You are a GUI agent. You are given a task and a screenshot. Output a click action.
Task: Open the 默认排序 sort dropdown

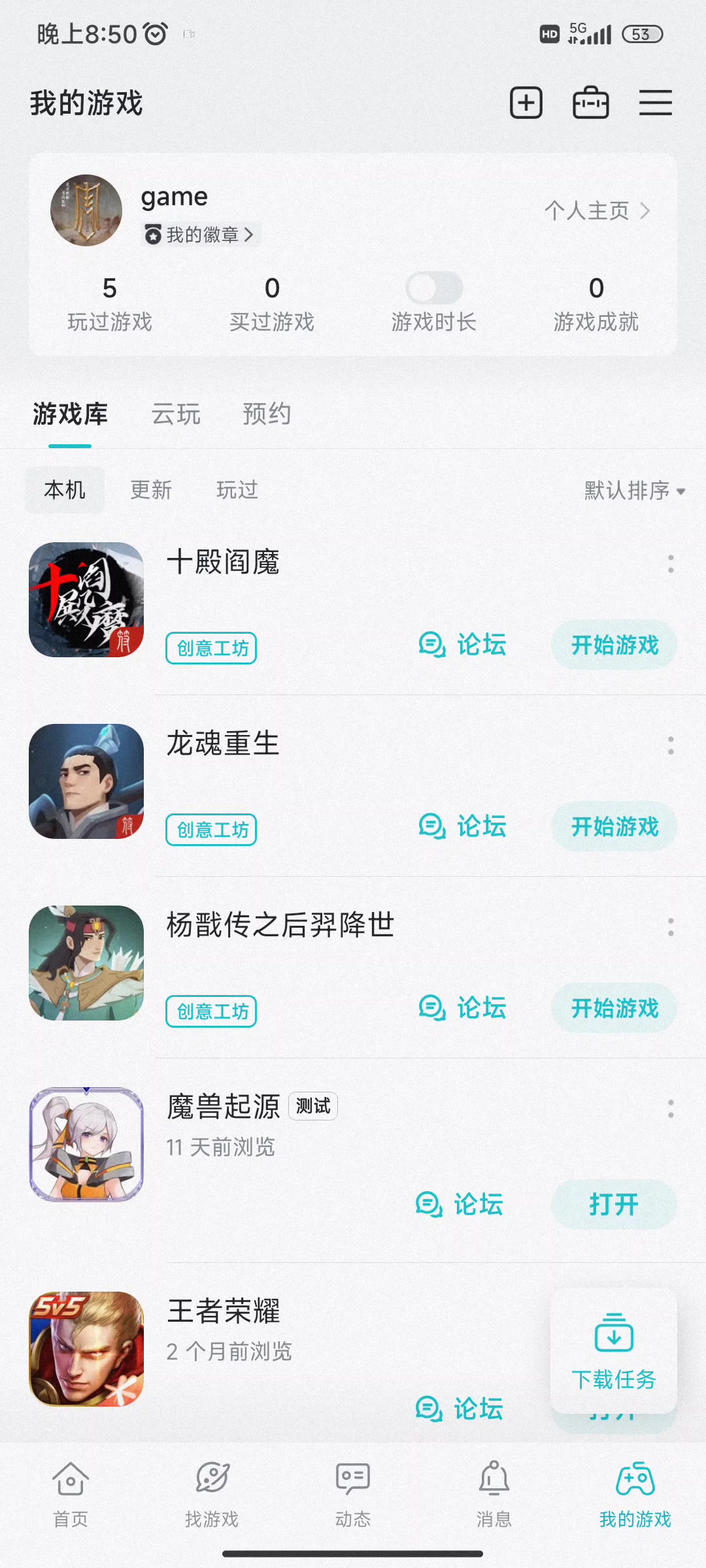pyautogui.click(x=634, y=490)
